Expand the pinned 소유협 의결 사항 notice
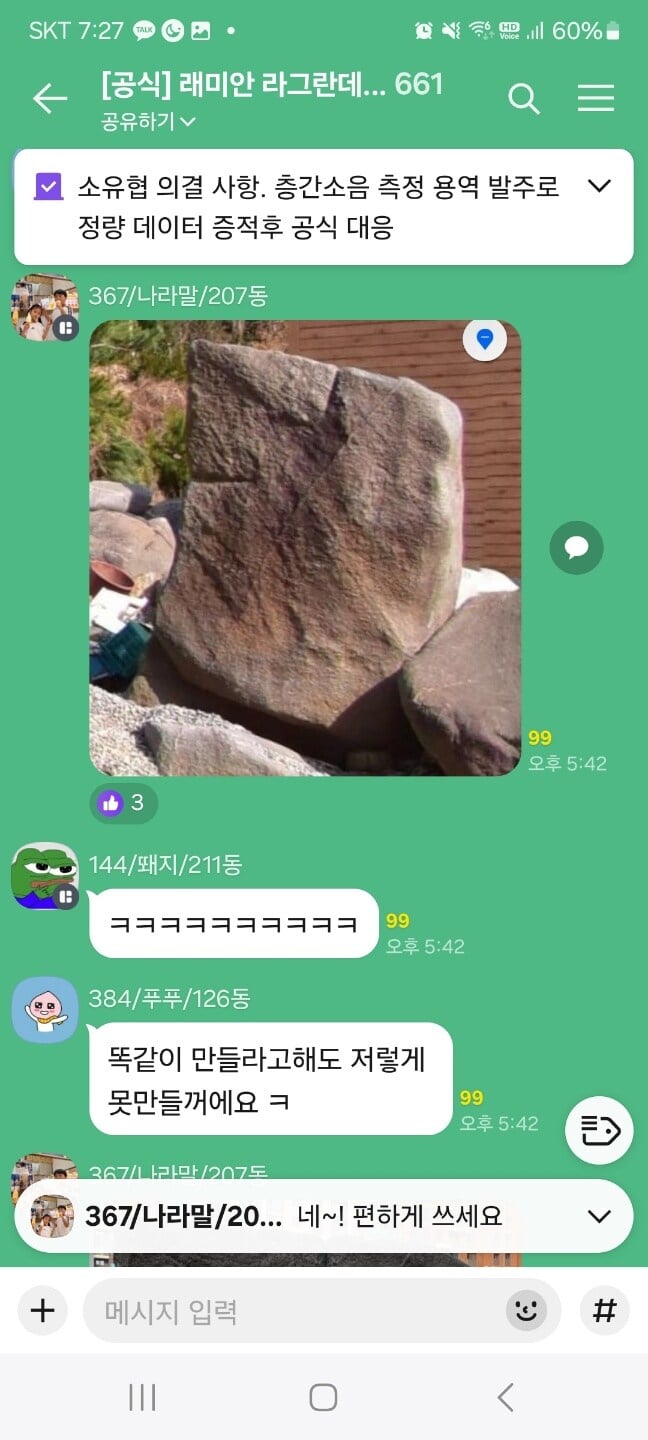The width and height of the screenshot is (648, 1440). coord(599,186)
